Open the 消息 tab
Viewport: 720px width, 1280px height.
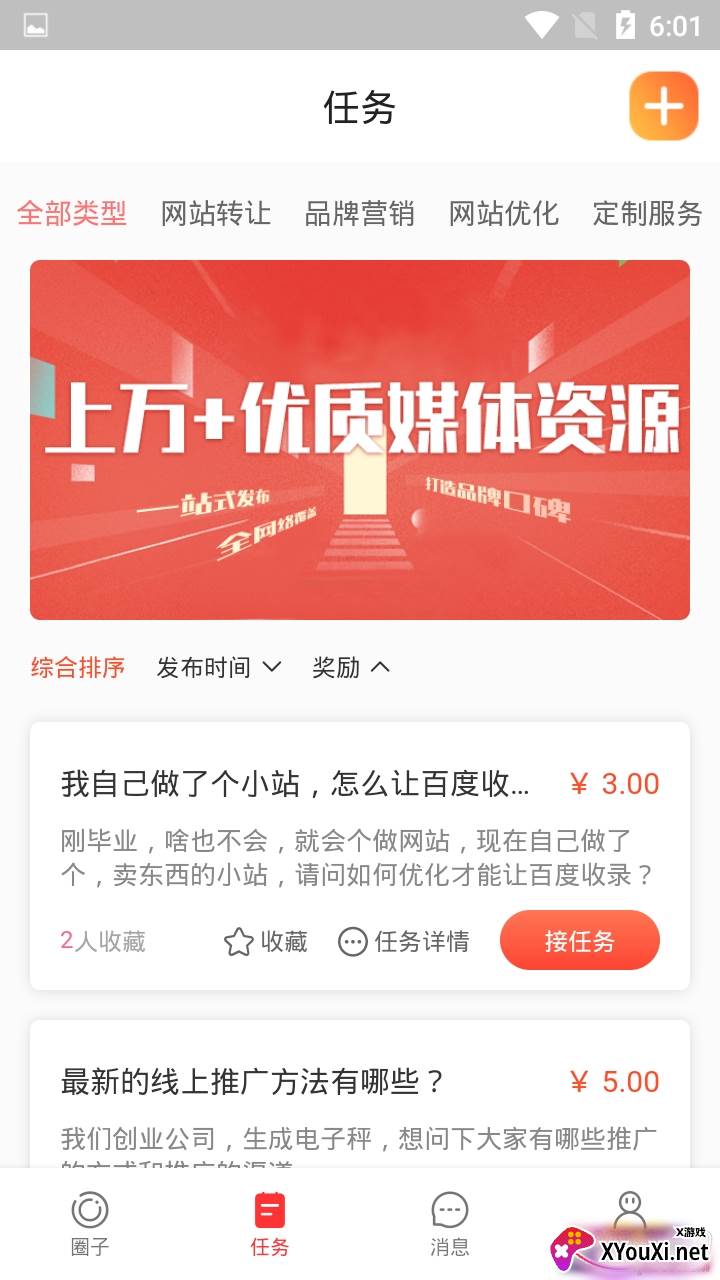[x=450, y=1223]
